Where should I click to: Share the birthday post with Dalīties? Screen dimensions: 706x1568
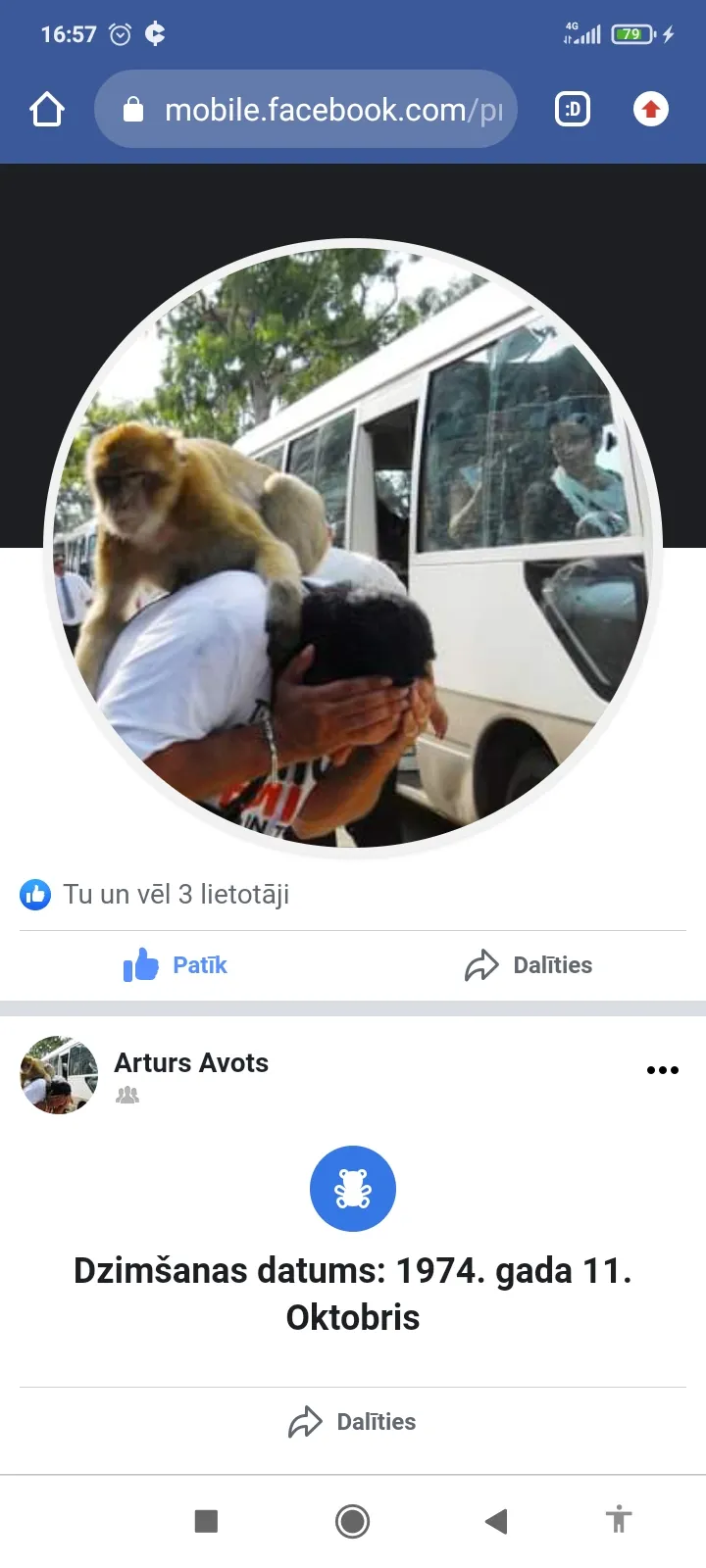pos(353,1422)
